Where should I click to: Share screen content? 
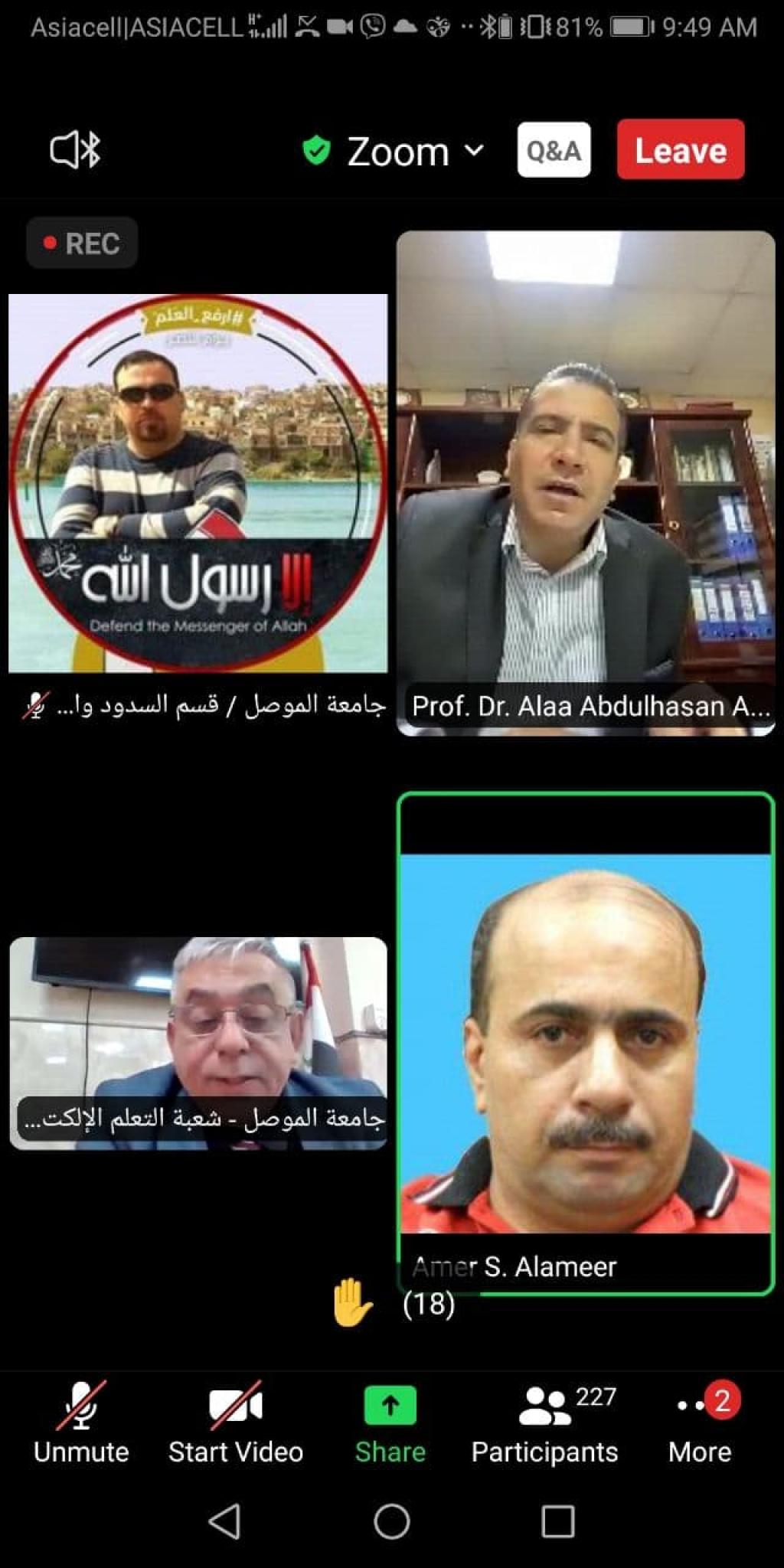[x=390, y=1423]
